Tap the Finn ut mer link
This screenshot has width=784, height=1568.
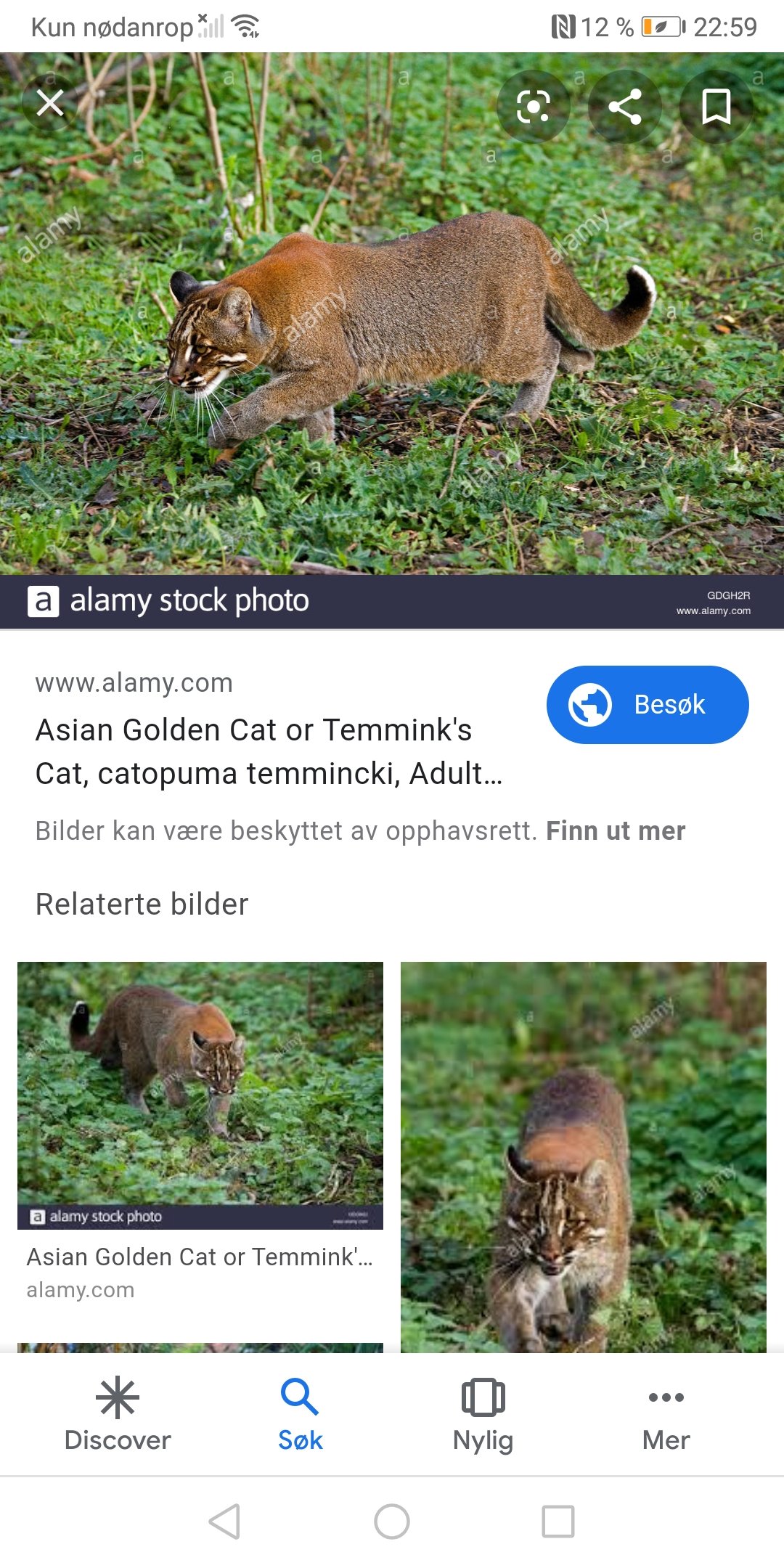[x=615, y=830]
